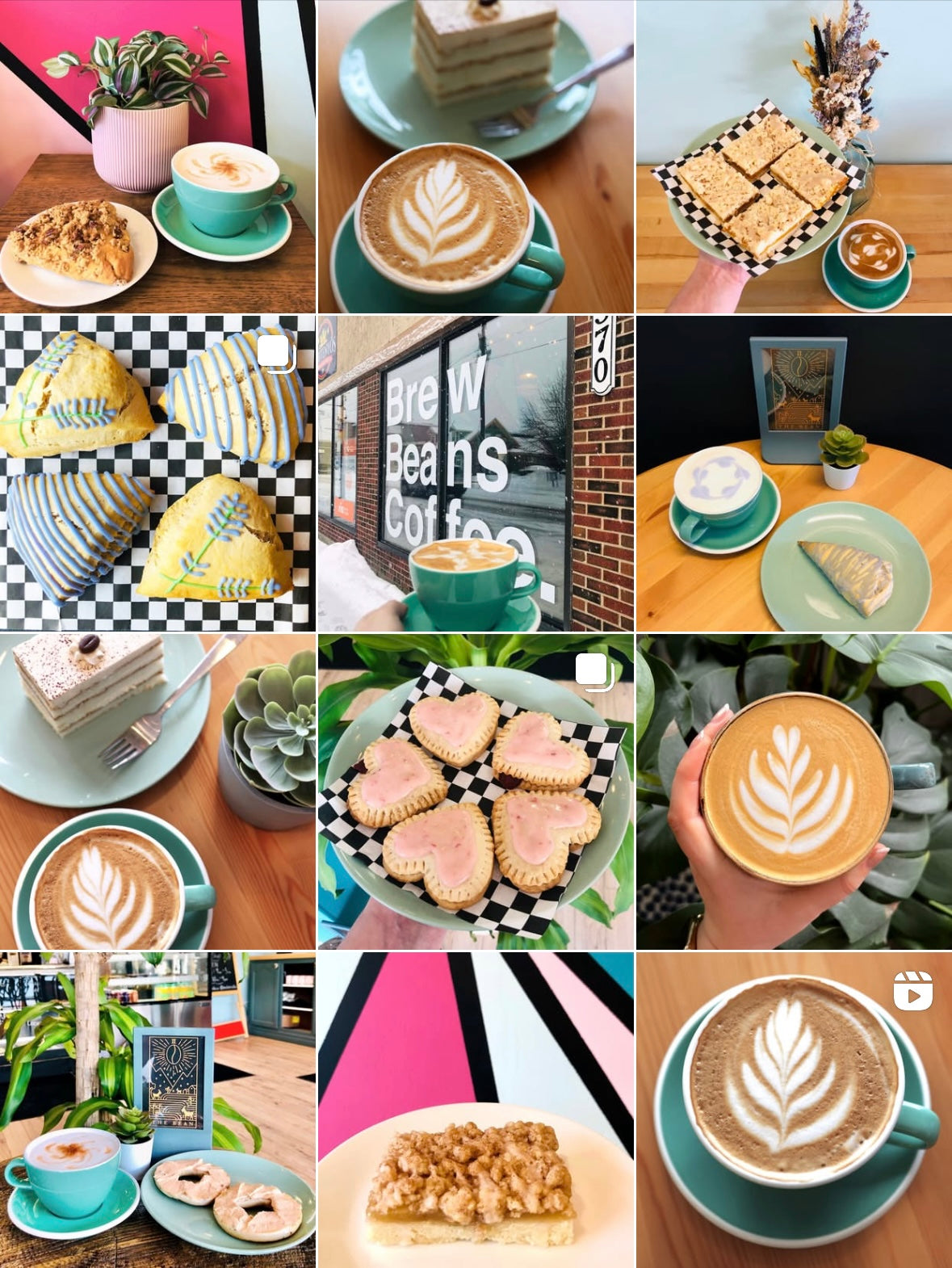Open the pecan scone and pink planter post

[157, 156]
